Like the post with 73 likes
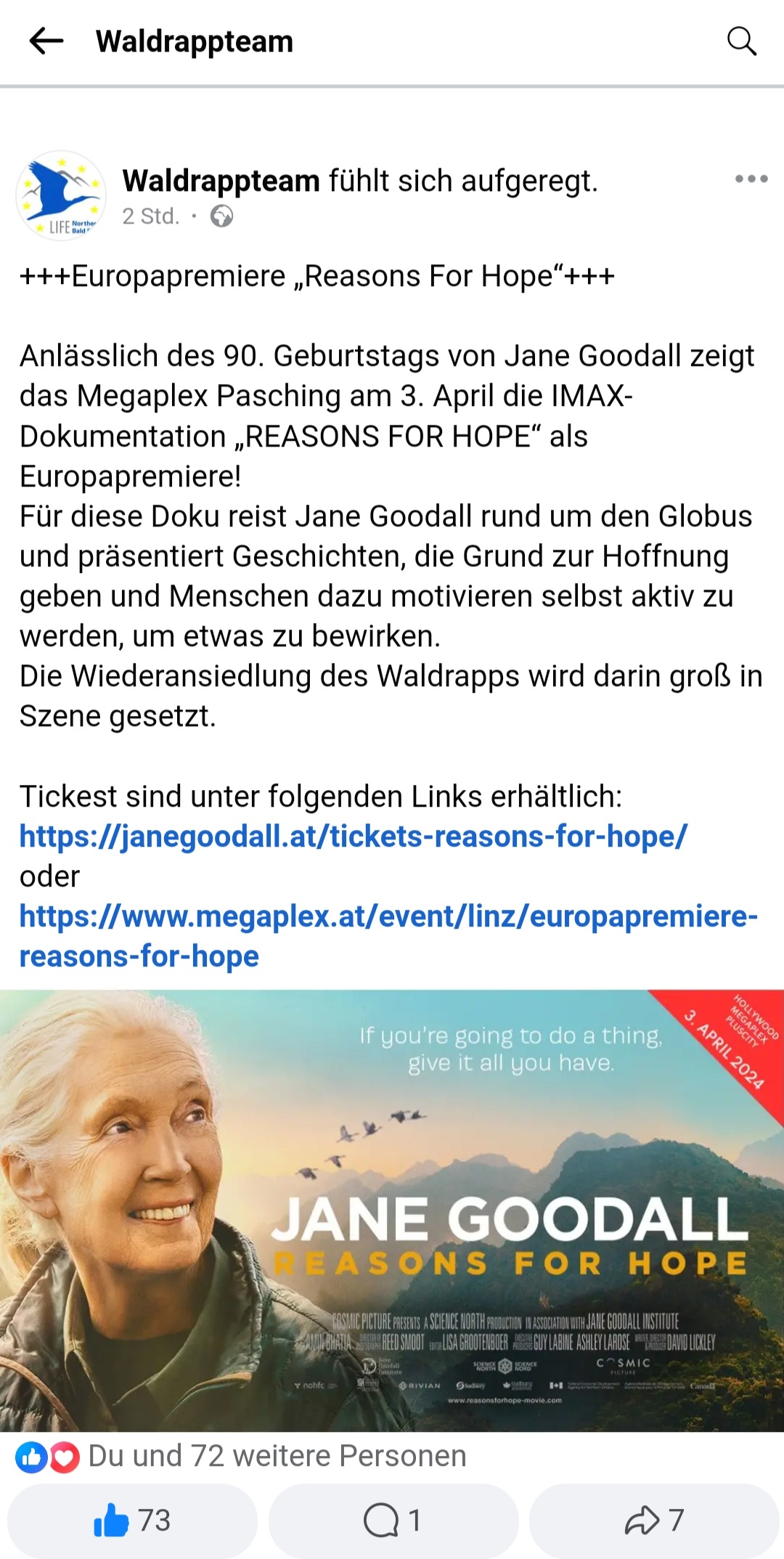784x1559 pixels. (132, 1520)
